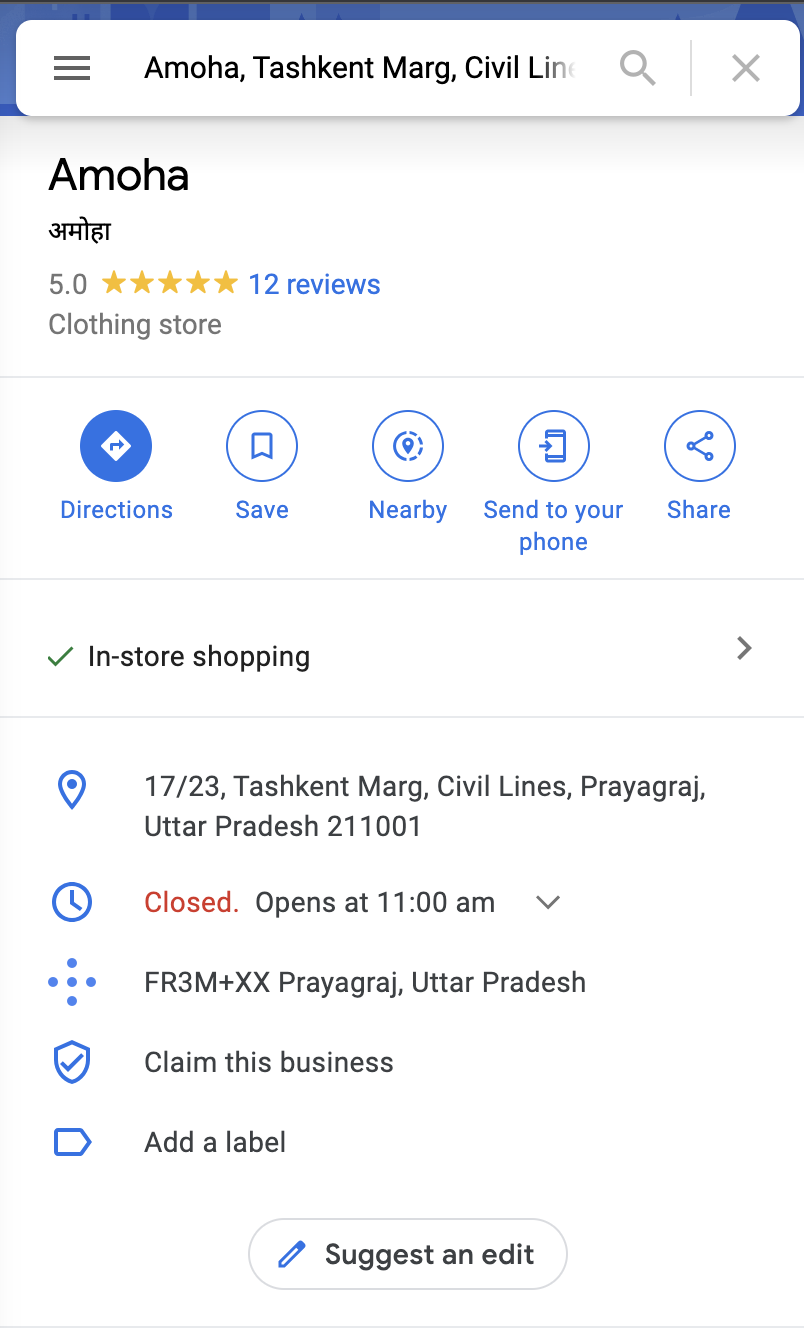
Task: Share this location
Action: tap(699, 447)
